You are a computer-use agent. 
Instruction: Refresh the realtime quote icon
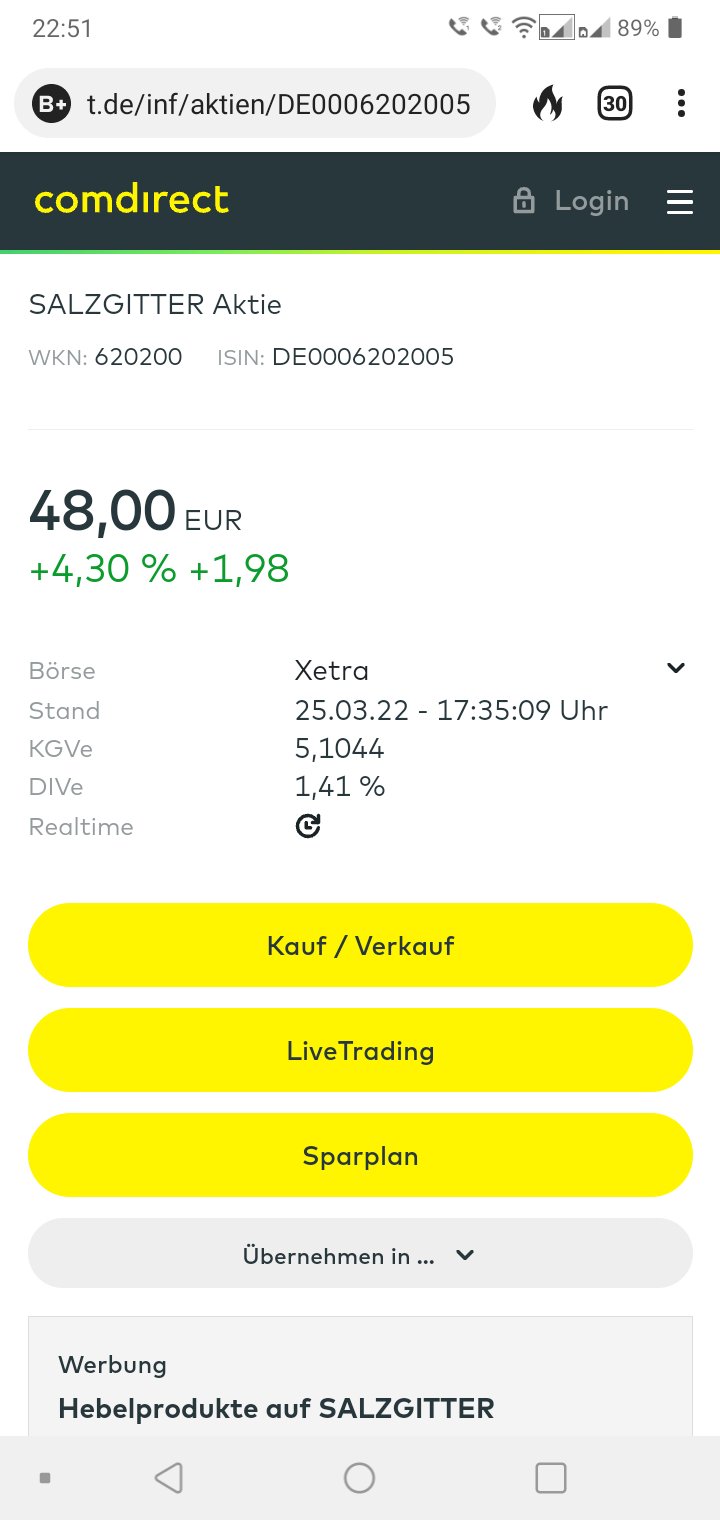[x=308, y=826]
